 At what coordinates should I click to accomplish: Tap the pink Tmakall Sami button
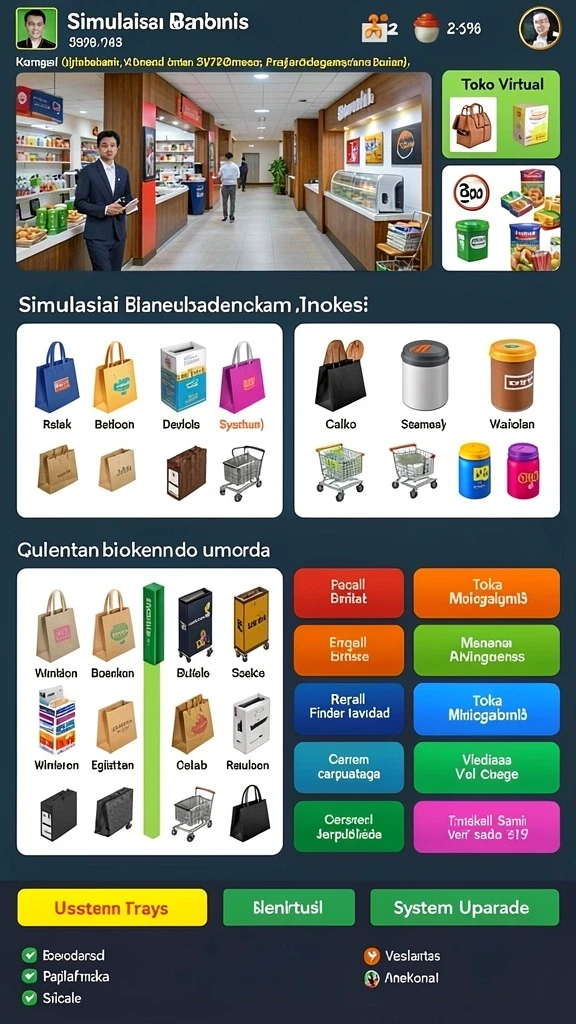(x=487, y=827)
